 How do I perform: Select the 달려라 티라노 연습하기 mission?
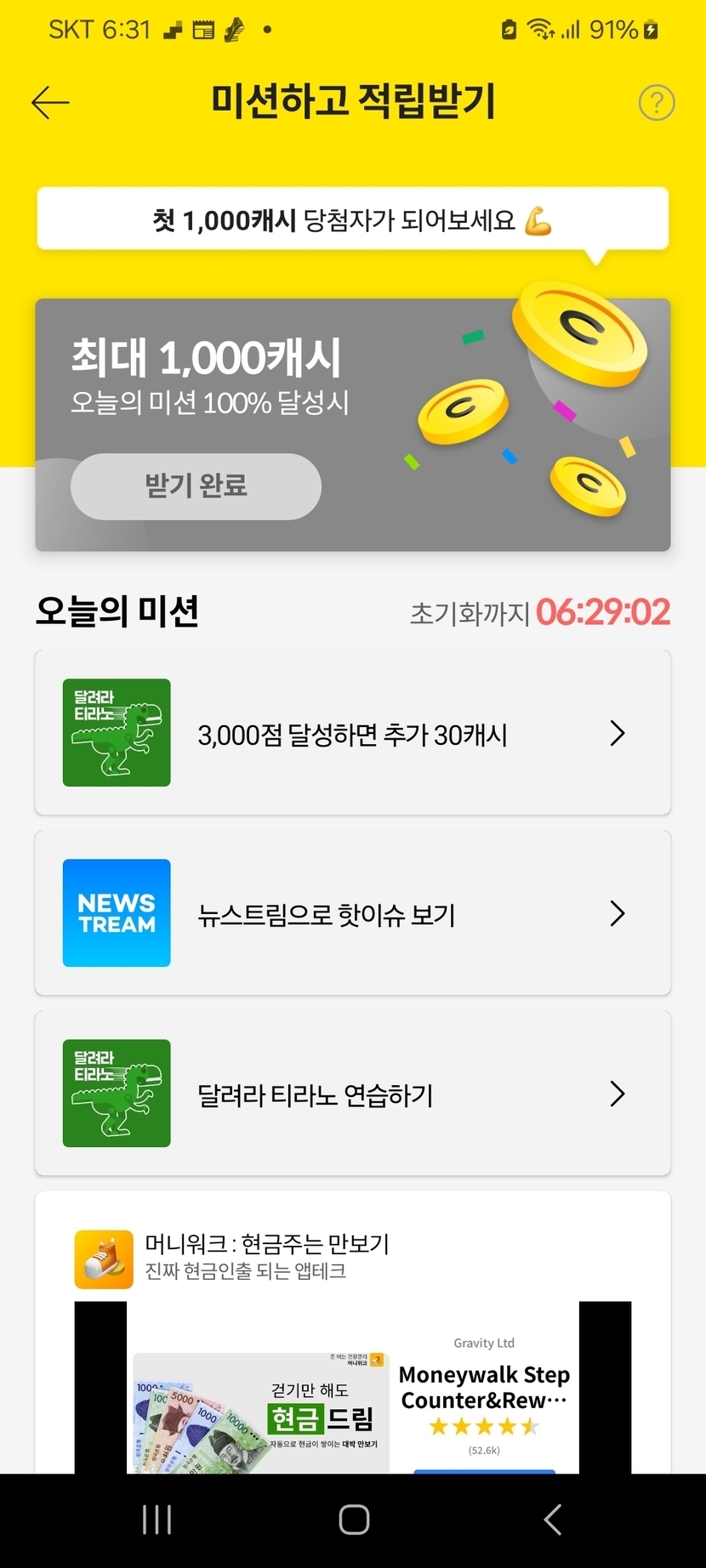(x=352, y=1094)
